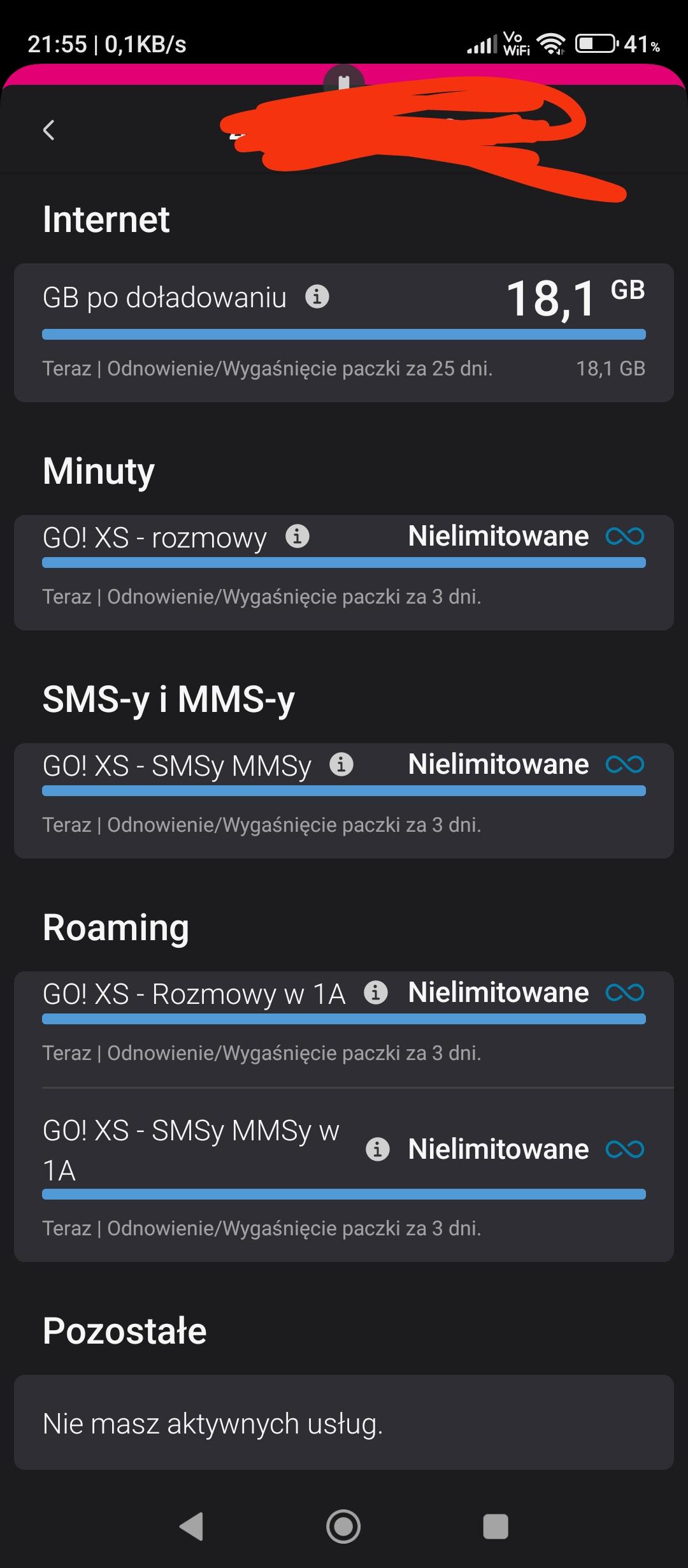Open info for GO! XS - Rozmowy w 1A
688x1568 pixels.
(x=376, y=992)
